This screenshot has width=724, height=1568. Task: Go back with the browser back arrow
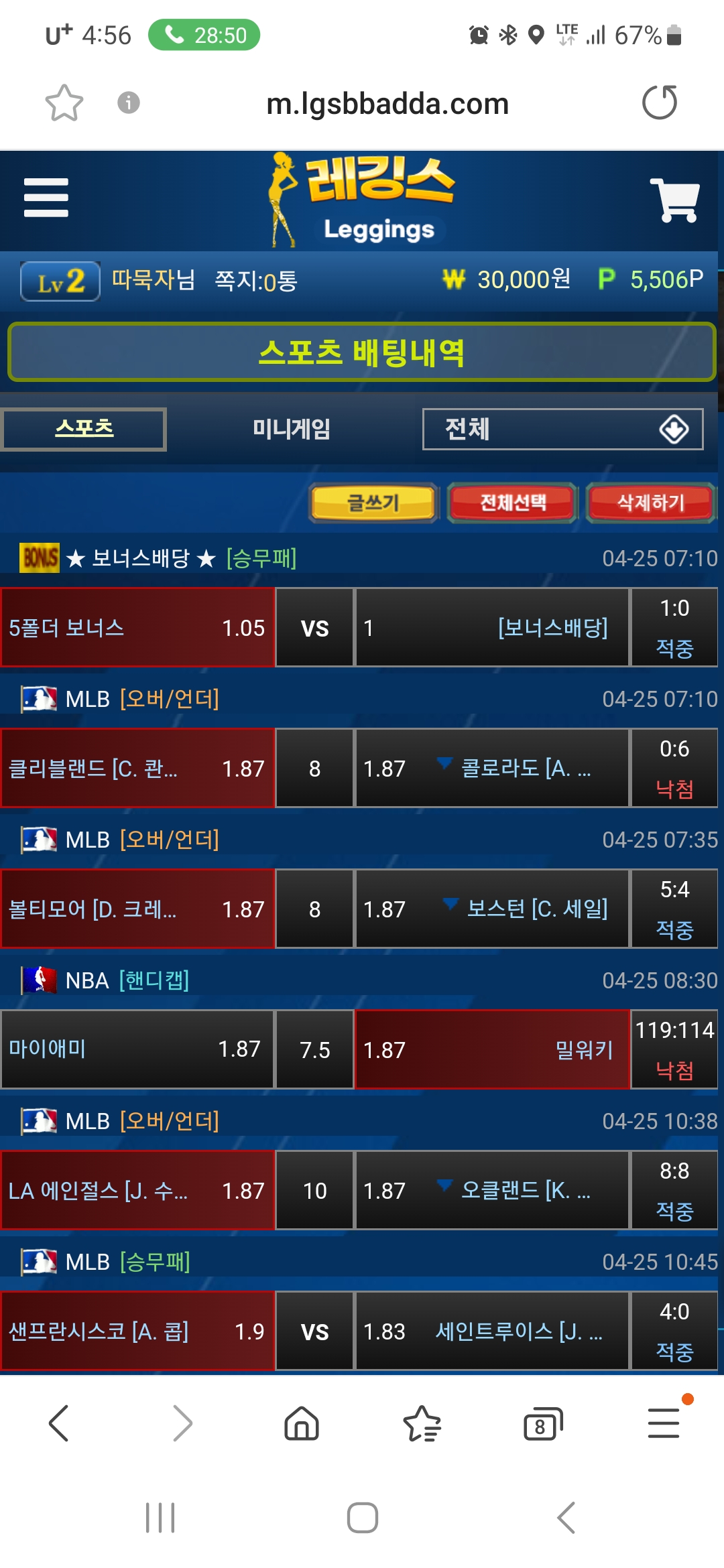[59, 1423]
